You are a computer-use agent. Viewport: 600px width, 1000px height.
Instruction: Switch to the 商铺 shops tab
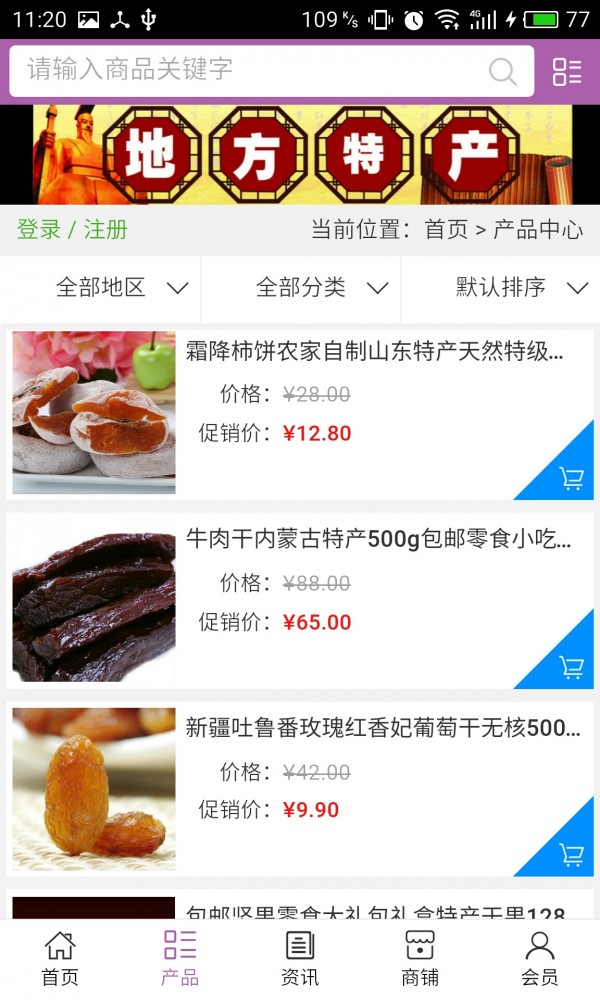420,958
